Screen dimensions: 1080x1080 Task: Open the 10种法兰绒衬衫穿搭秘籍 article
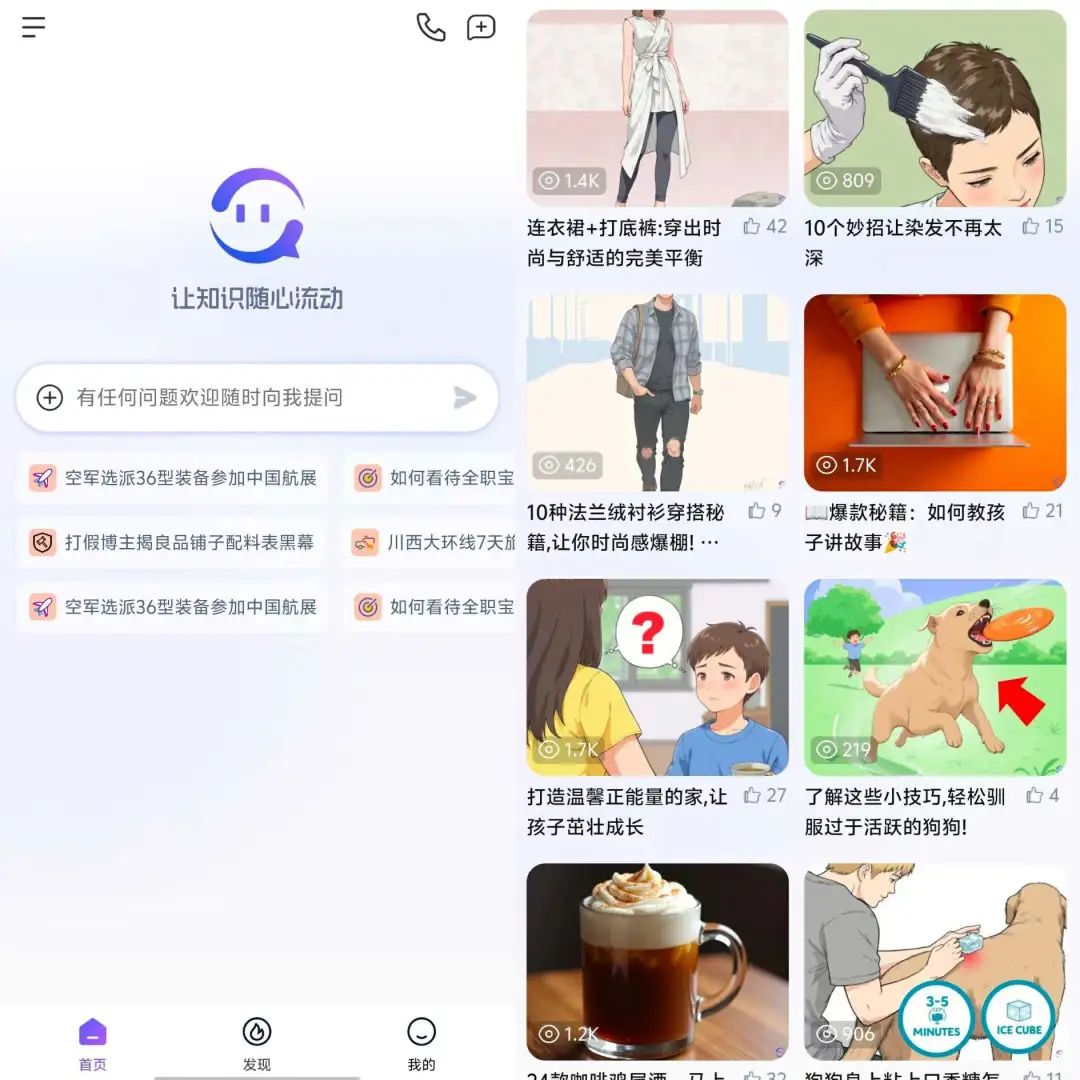[x=657, y=392]
